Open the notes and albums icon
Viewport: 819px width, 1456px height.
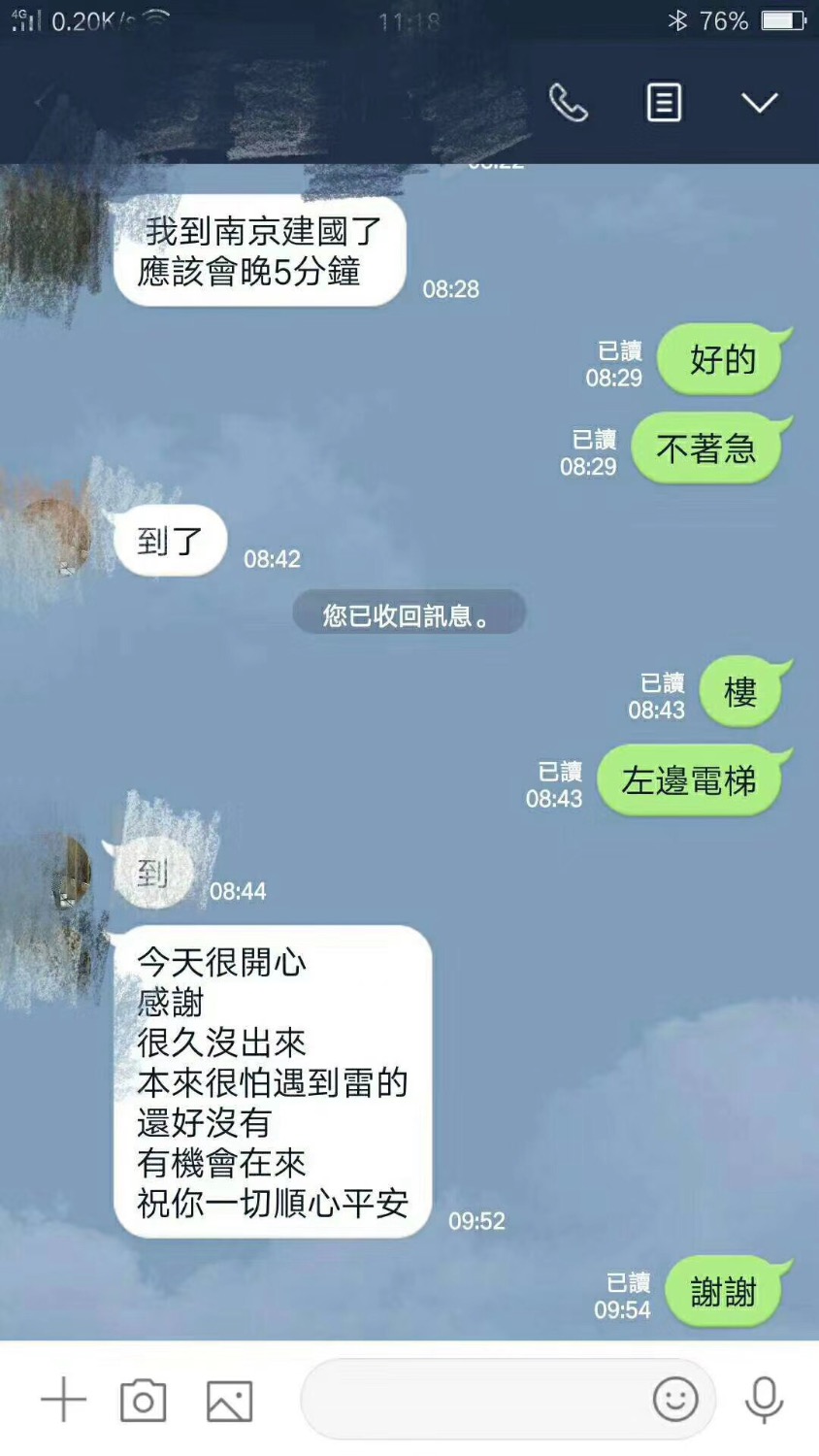click(664, 103)
